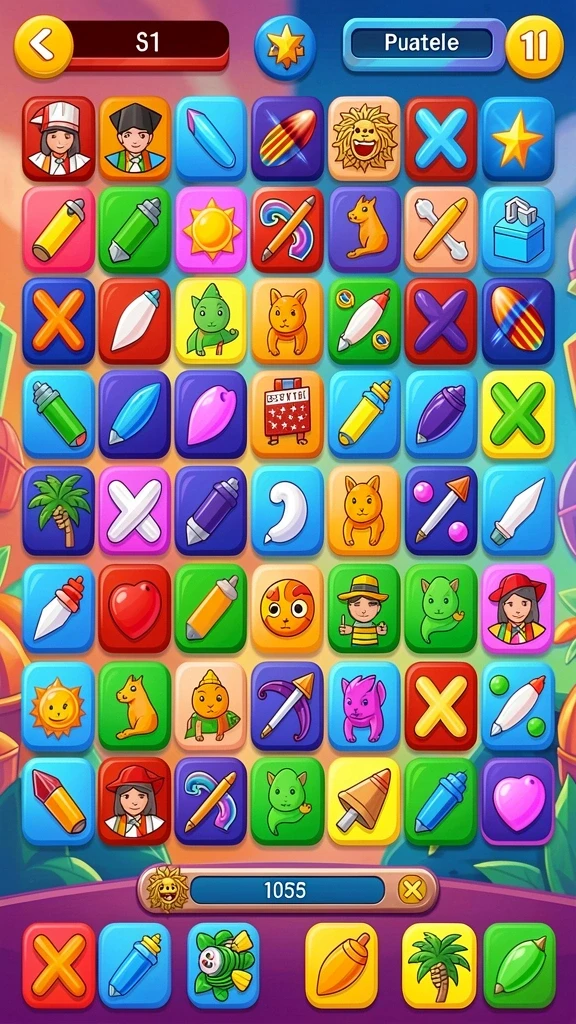
Task: Tap the palm tree tile on dark blue
Action: pos(59,510)
